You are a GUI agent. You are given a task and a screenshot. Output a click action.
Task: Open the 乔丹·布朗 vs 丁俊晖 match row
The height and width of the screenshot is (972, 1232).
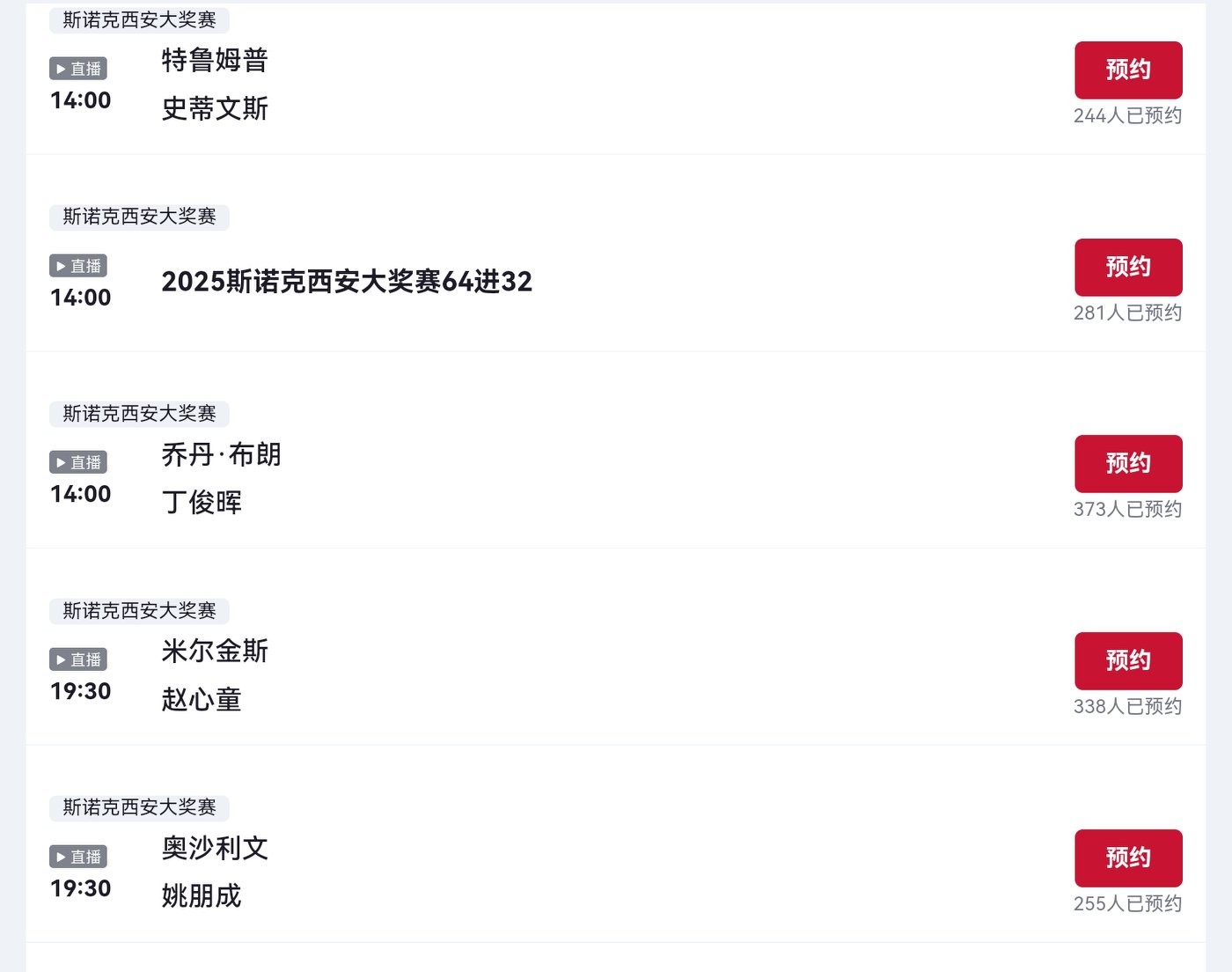click(x=221, y=478)
